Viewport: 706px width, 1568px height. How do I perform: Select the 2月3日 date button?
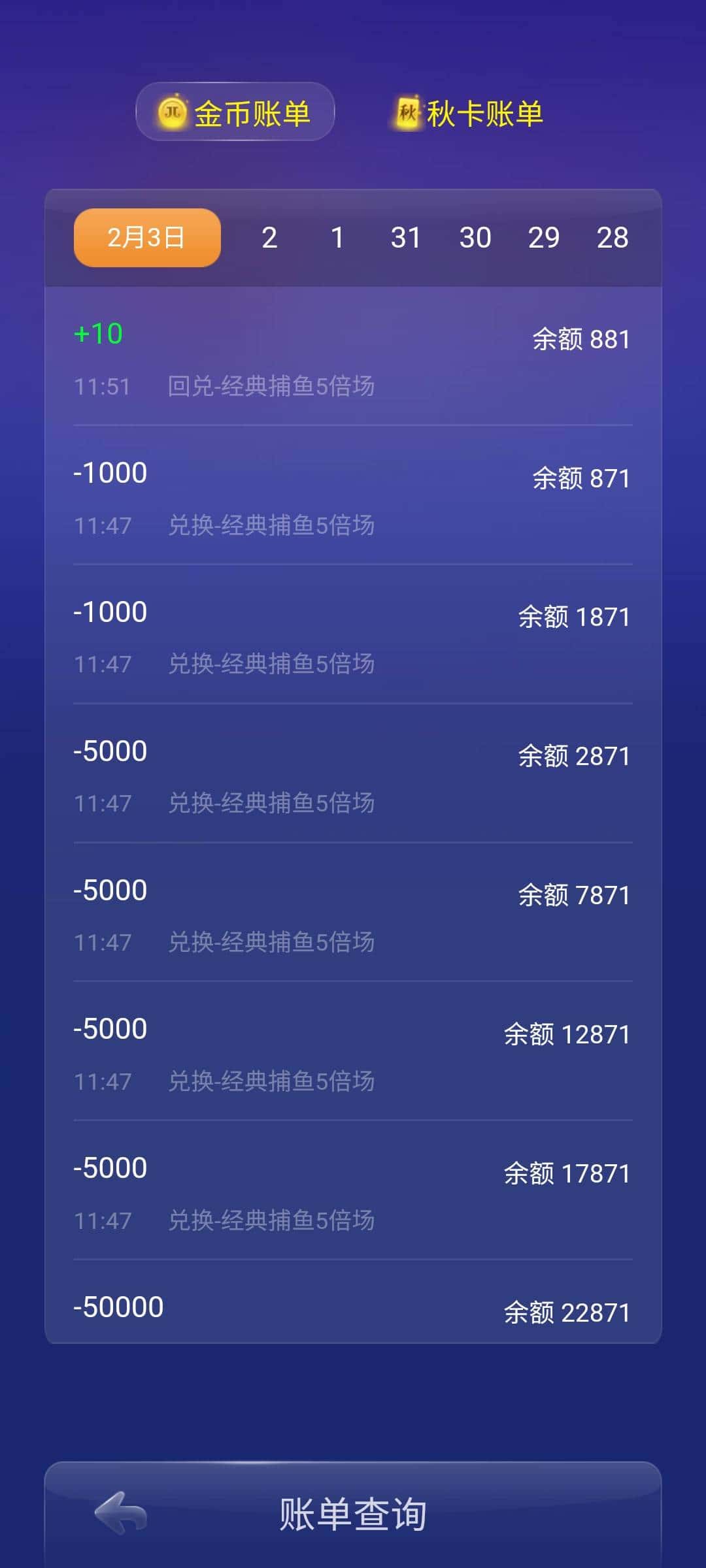coord(146,238)
